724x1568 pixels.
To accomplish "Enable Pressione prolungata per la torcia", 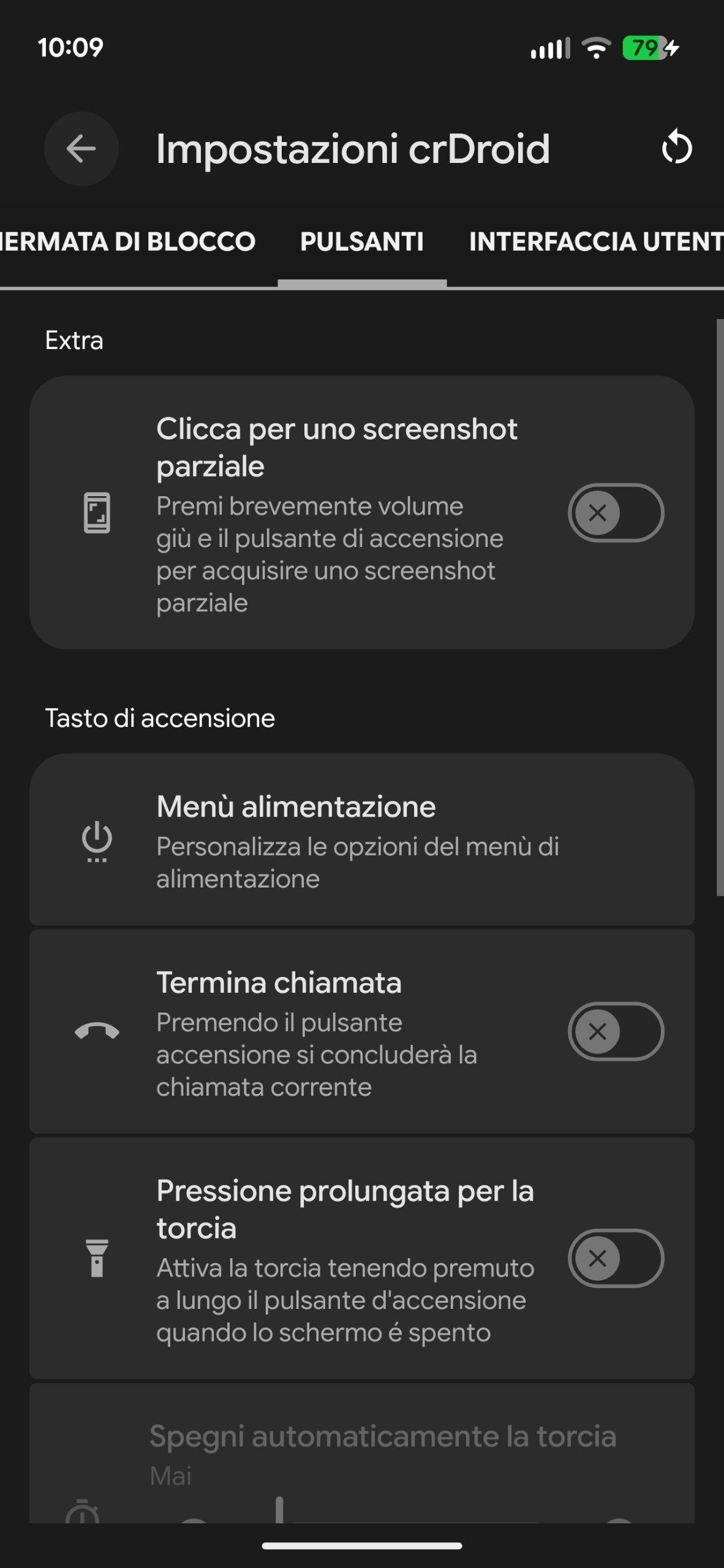I will pos(615,1258).
